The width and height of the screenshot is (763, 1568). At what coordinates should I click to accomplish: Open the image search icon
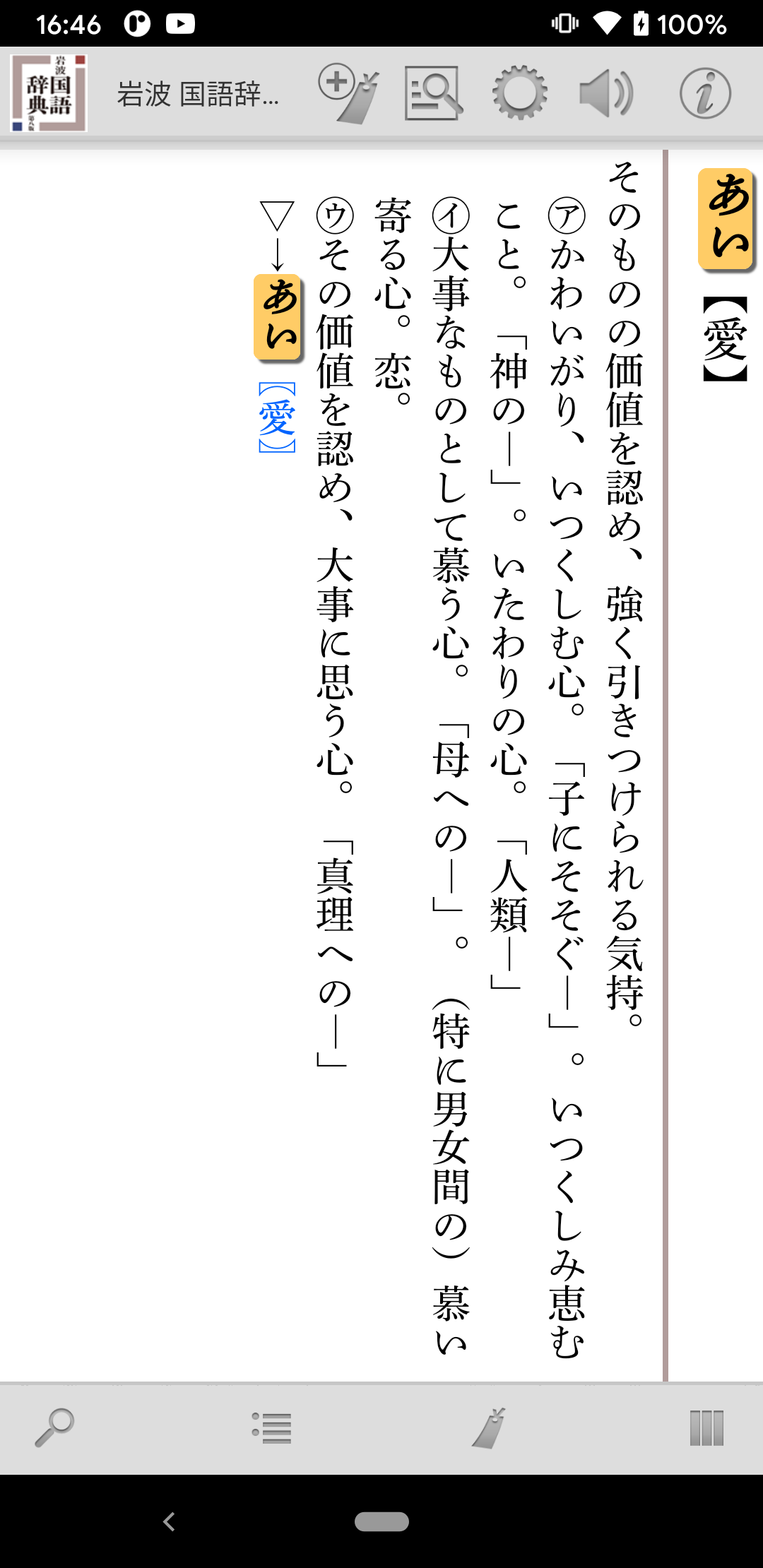pyautogui.click(x=432, y=93)
